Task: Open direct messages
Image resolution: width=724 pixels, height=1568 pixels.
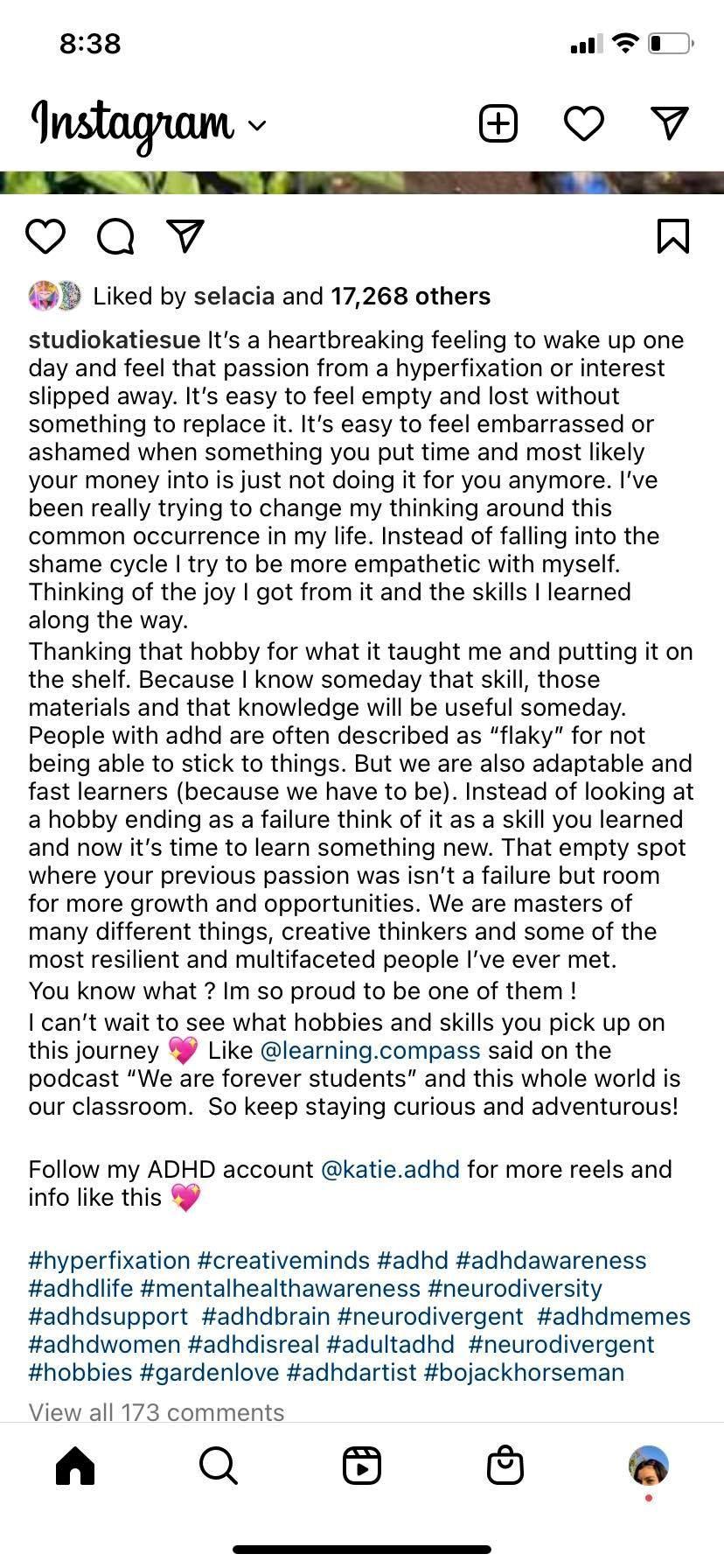Action: (670, 123)
